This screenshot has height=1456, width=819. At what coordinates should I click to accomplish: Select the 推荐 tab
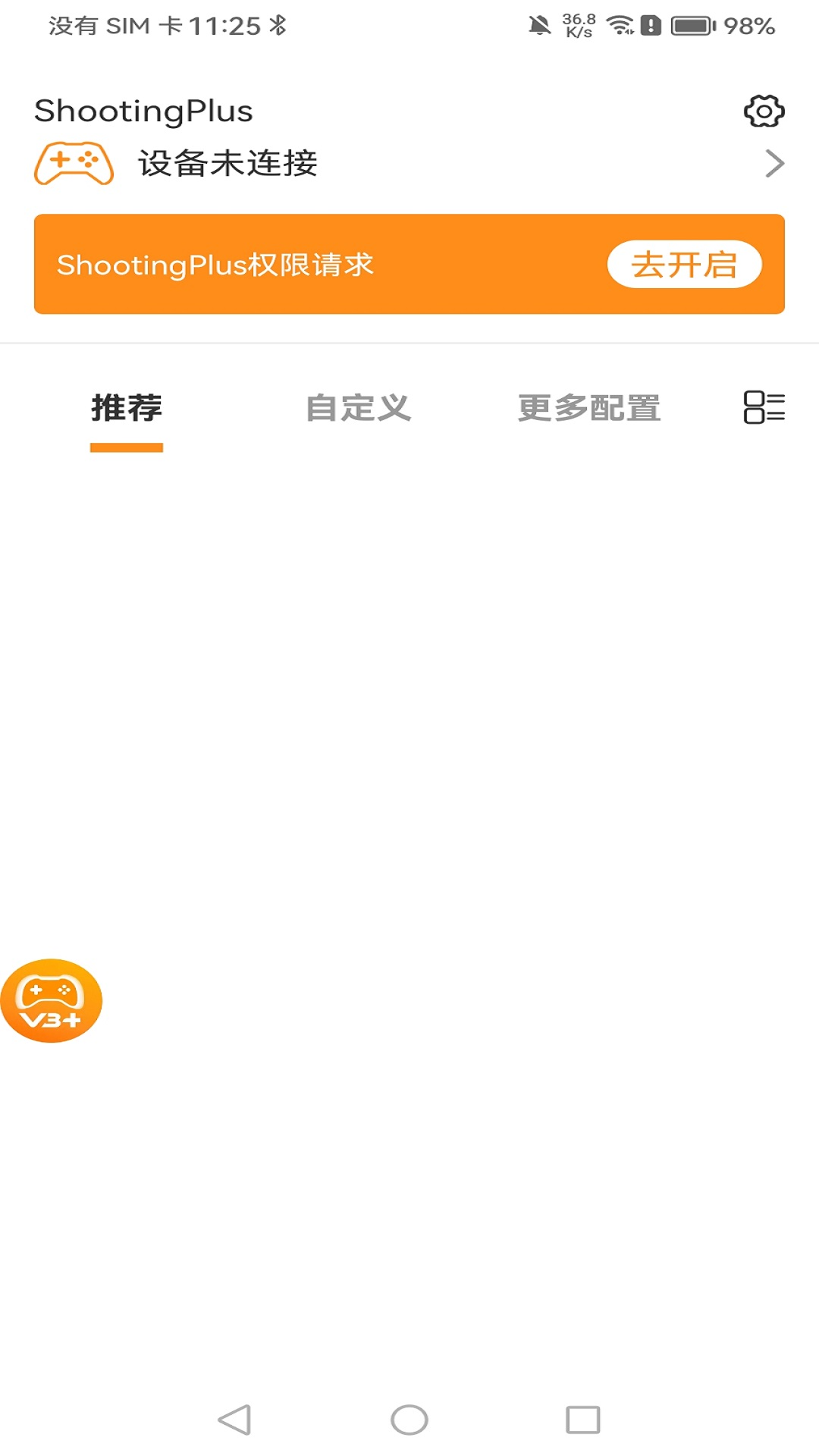127,408
